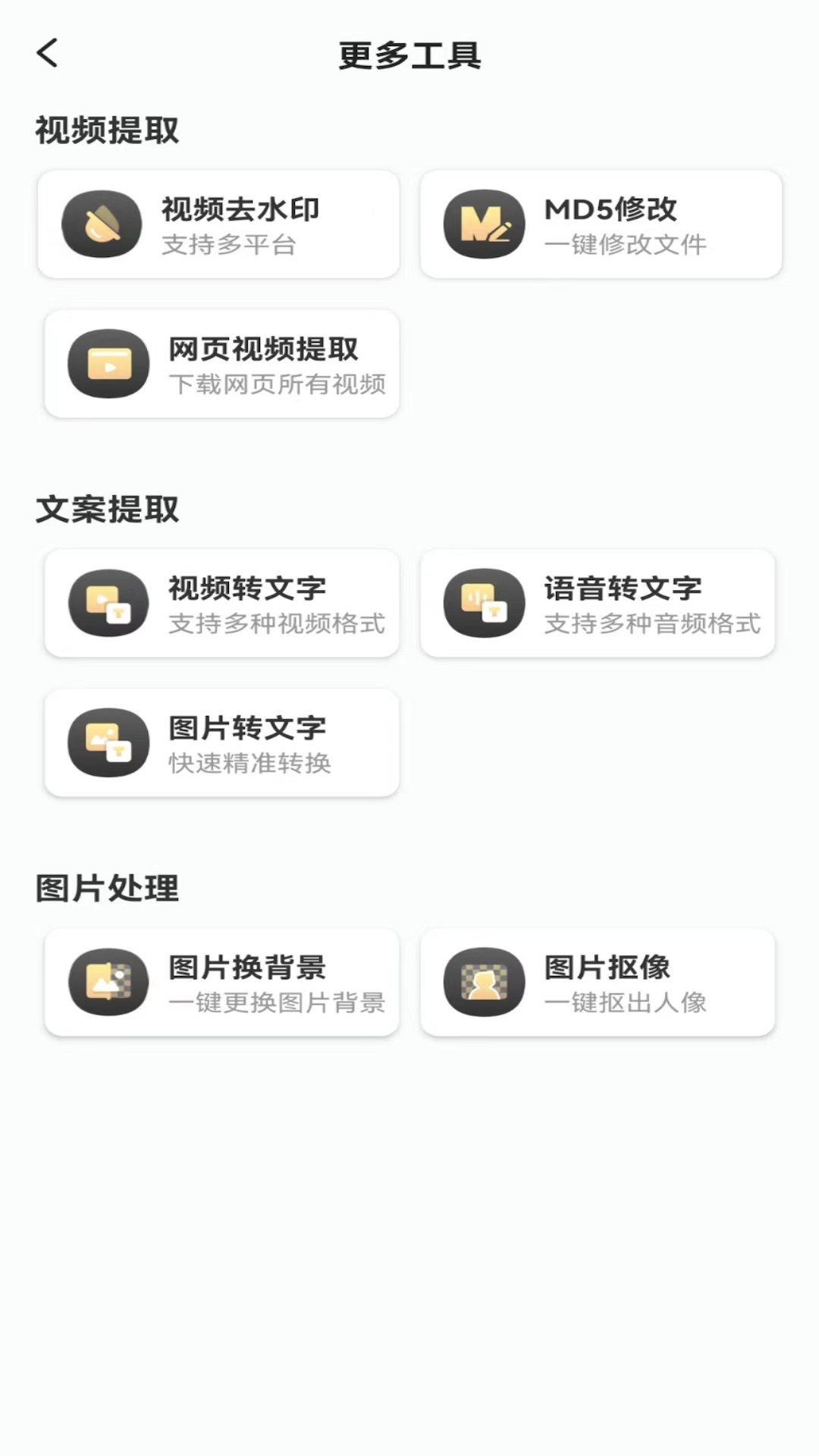This screenshot has height=1456, width=819.
Task: Click the 更多工具 page title
Action: (409, 54)
